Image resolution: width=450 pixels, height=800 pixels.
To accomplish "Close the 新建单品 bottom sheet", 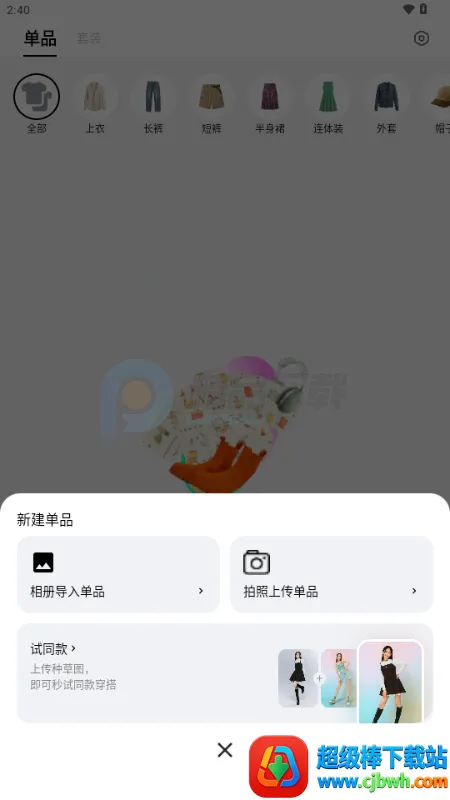I will (x=225, y=750).
